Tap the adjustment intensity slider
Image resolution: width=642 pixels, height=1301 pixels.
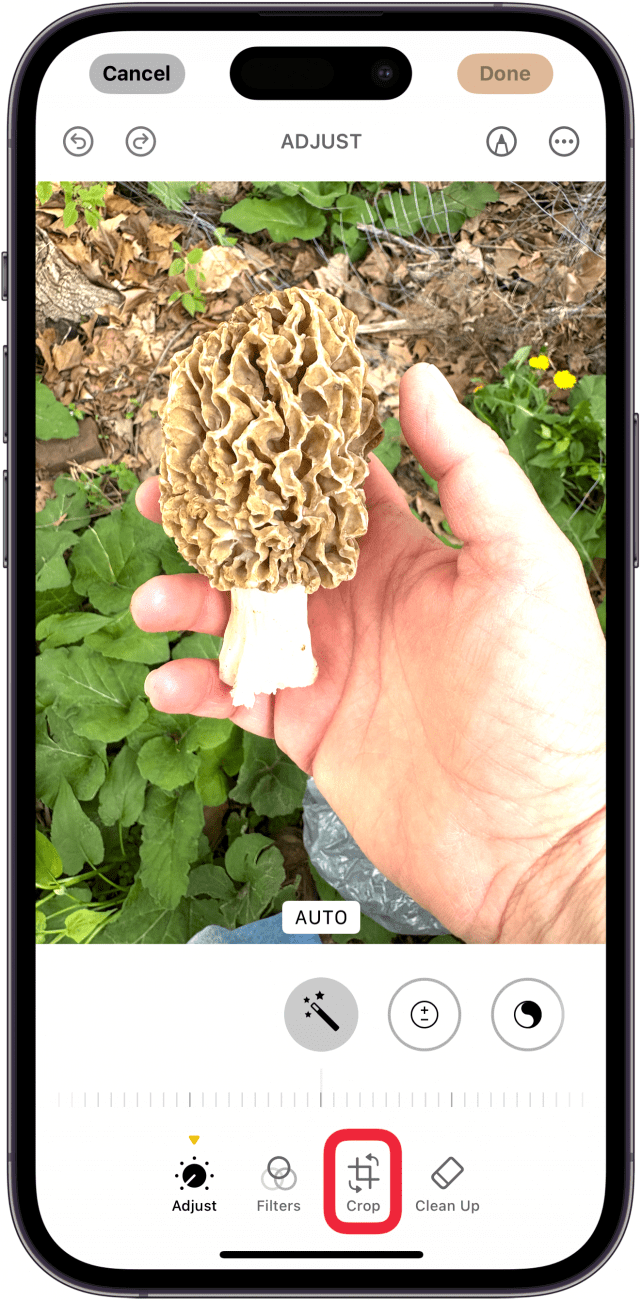tap(321, 1100)
